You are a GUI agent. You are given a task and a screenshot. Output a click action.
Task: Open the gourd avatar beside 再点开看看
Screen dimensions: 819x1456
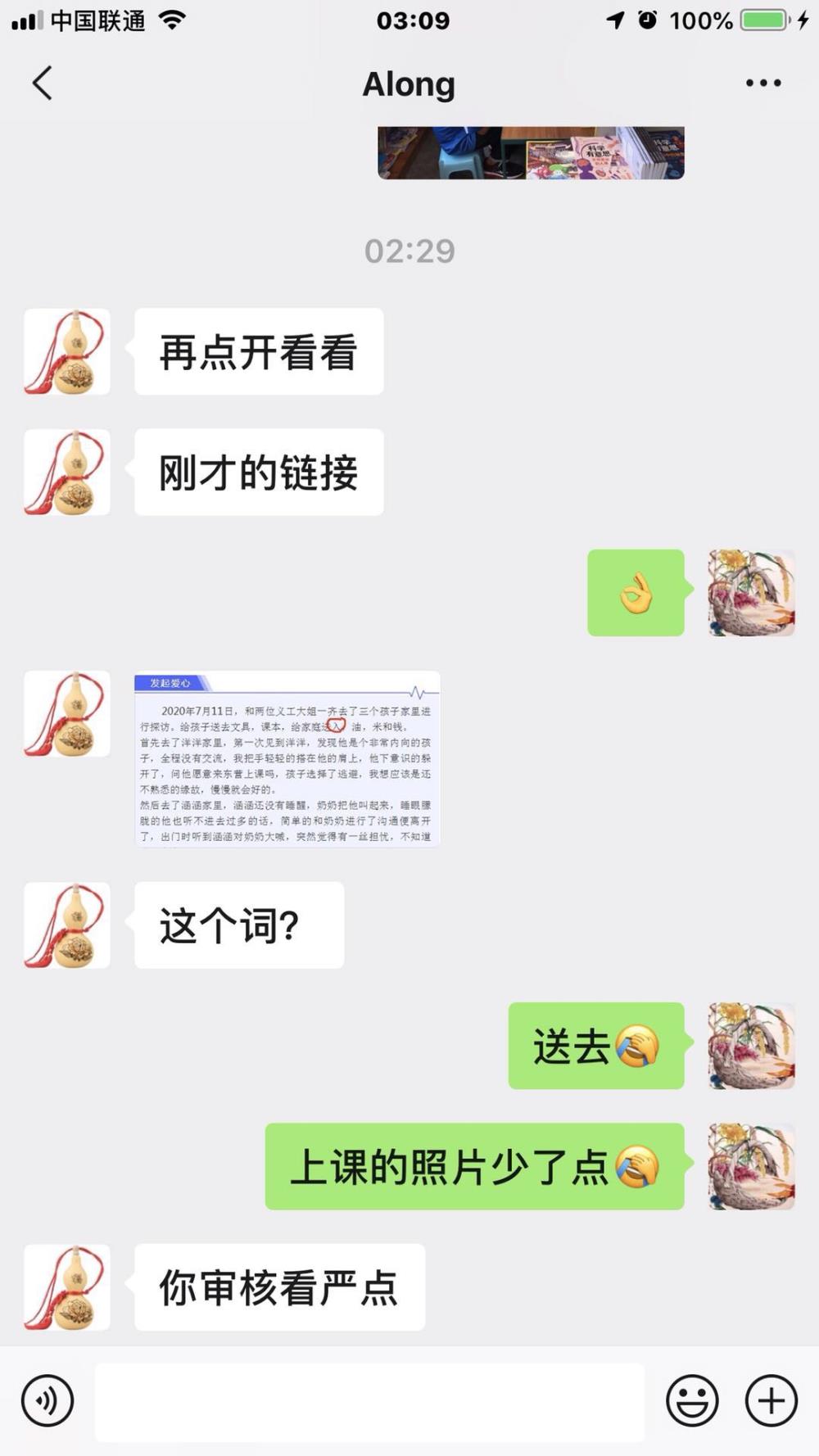(67, 352)
